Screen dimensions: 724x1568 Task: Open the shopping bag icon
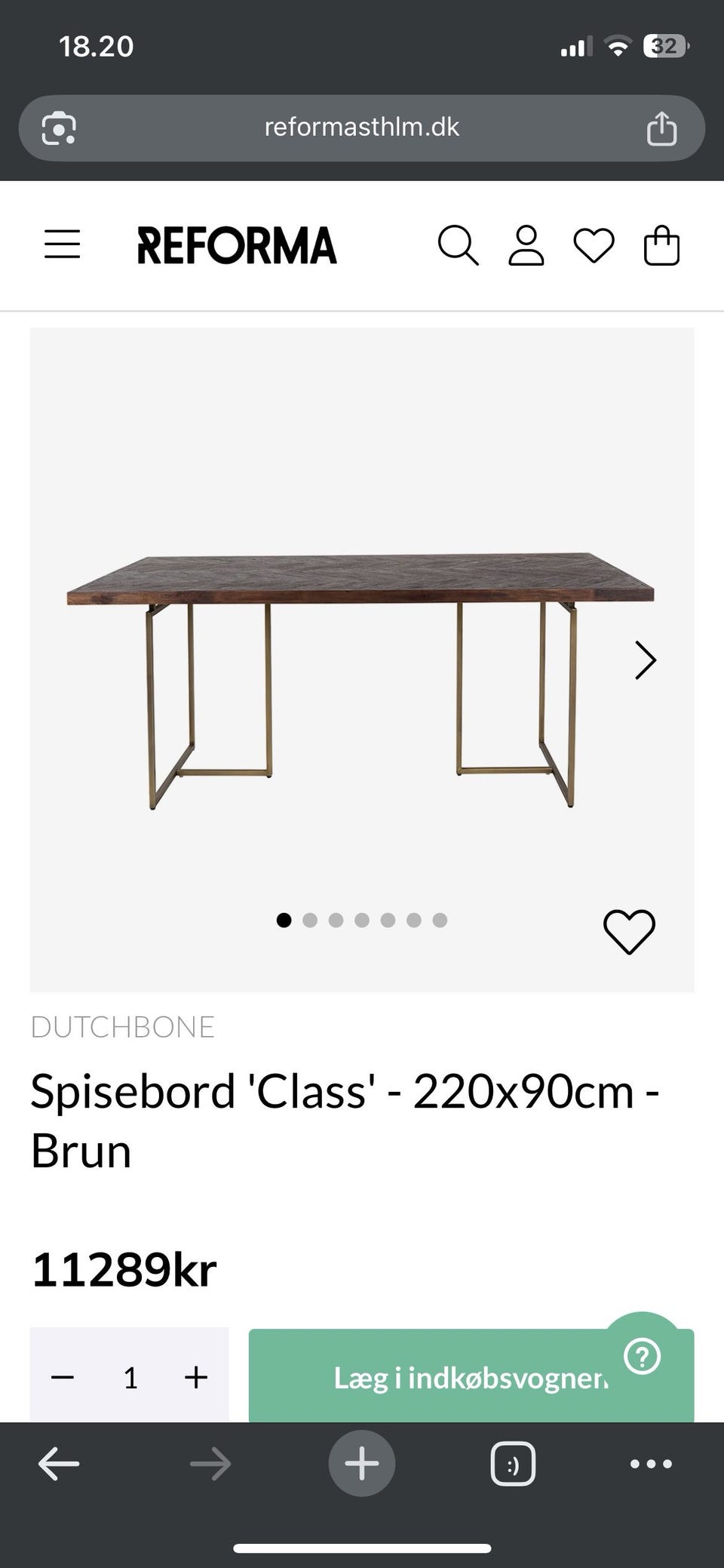662,245
